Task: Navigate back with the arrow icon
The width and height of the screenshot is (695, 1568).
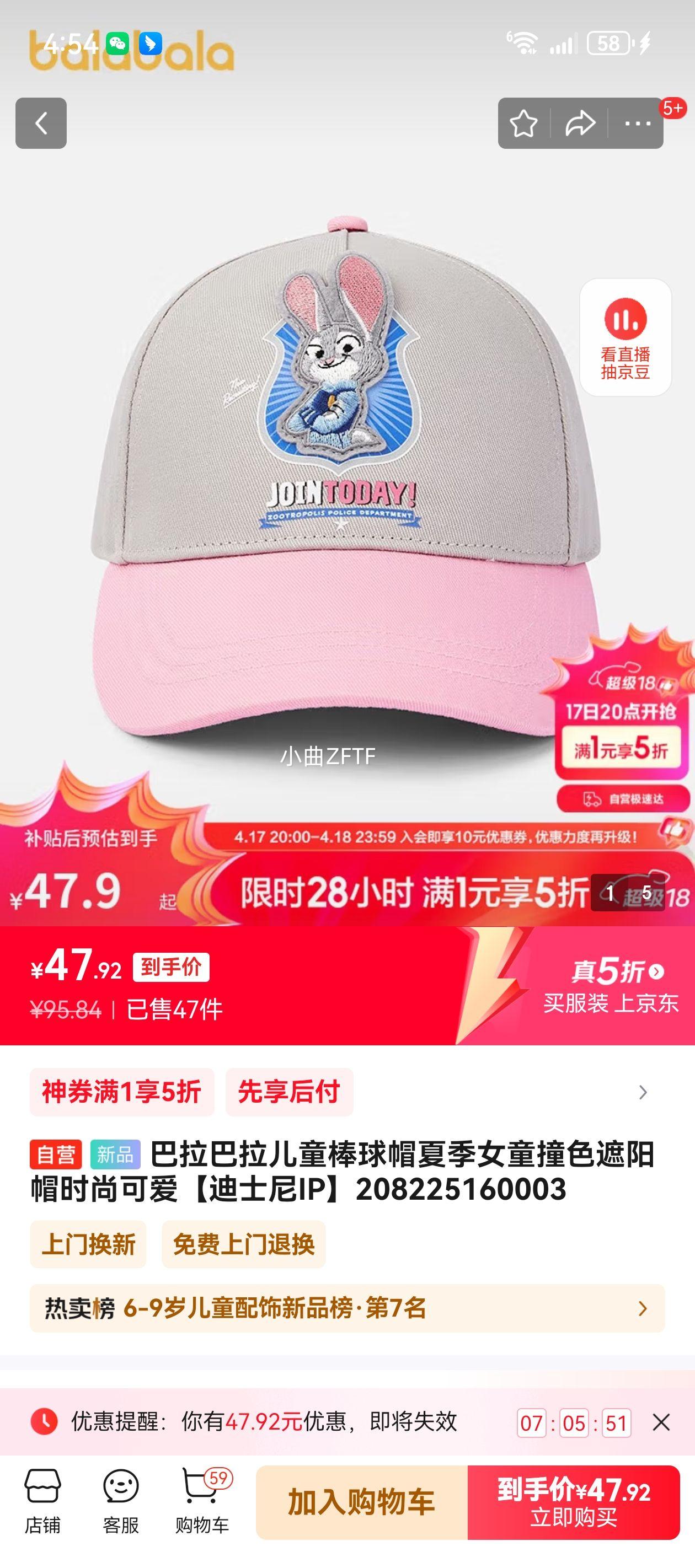Action: (41, 123)
